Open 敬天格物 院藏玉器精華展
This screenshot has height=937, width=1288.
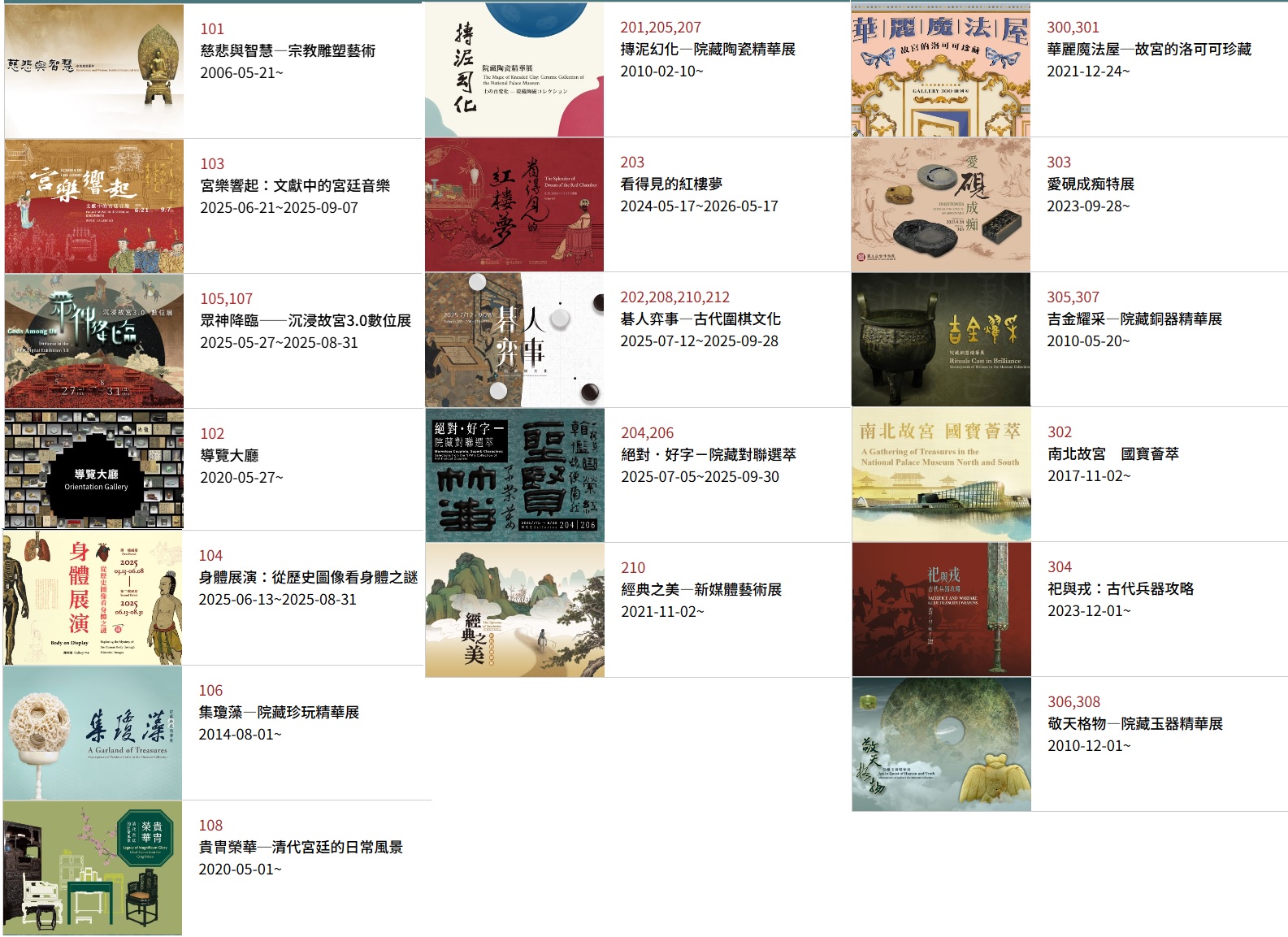coord(1135,723)
